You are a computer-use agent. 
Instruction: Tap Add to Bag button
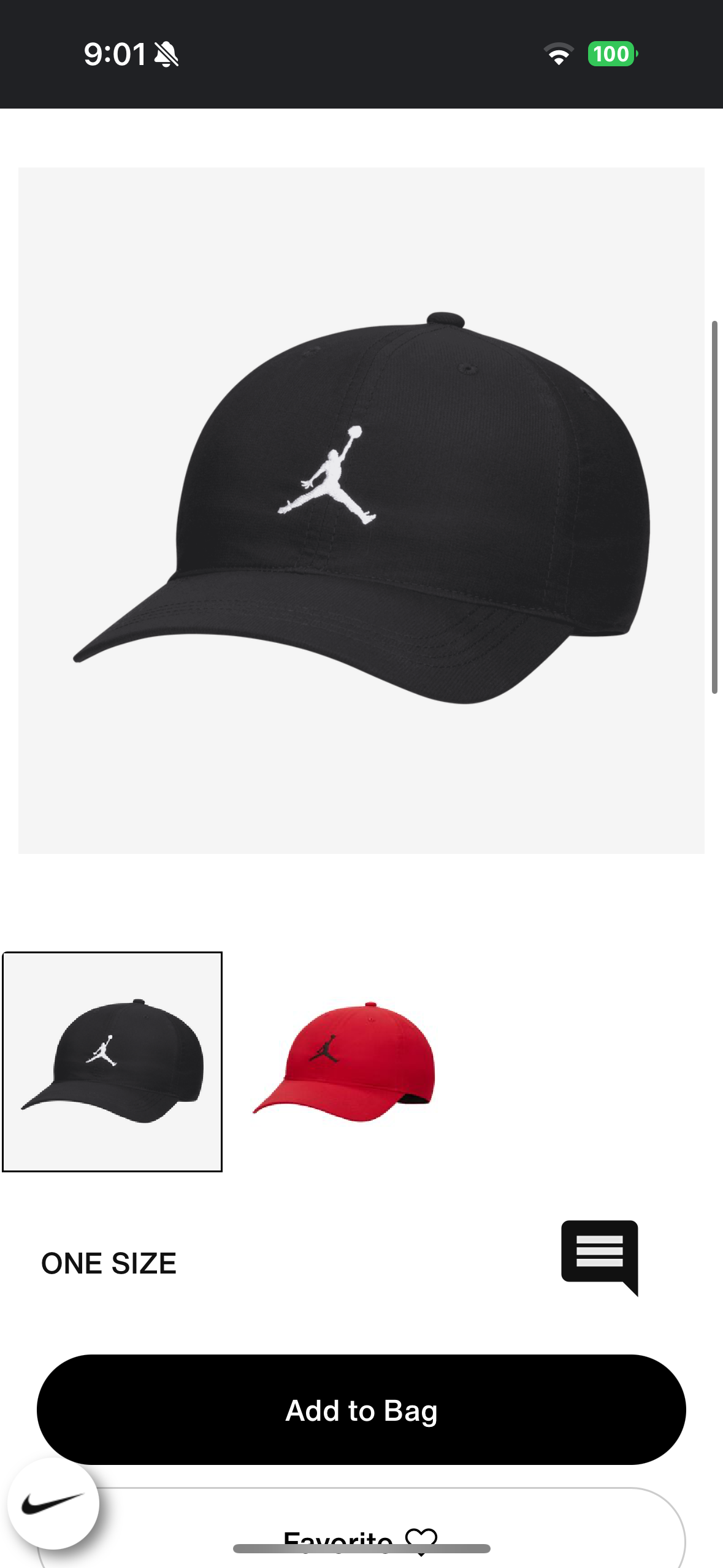(361, 1410)
